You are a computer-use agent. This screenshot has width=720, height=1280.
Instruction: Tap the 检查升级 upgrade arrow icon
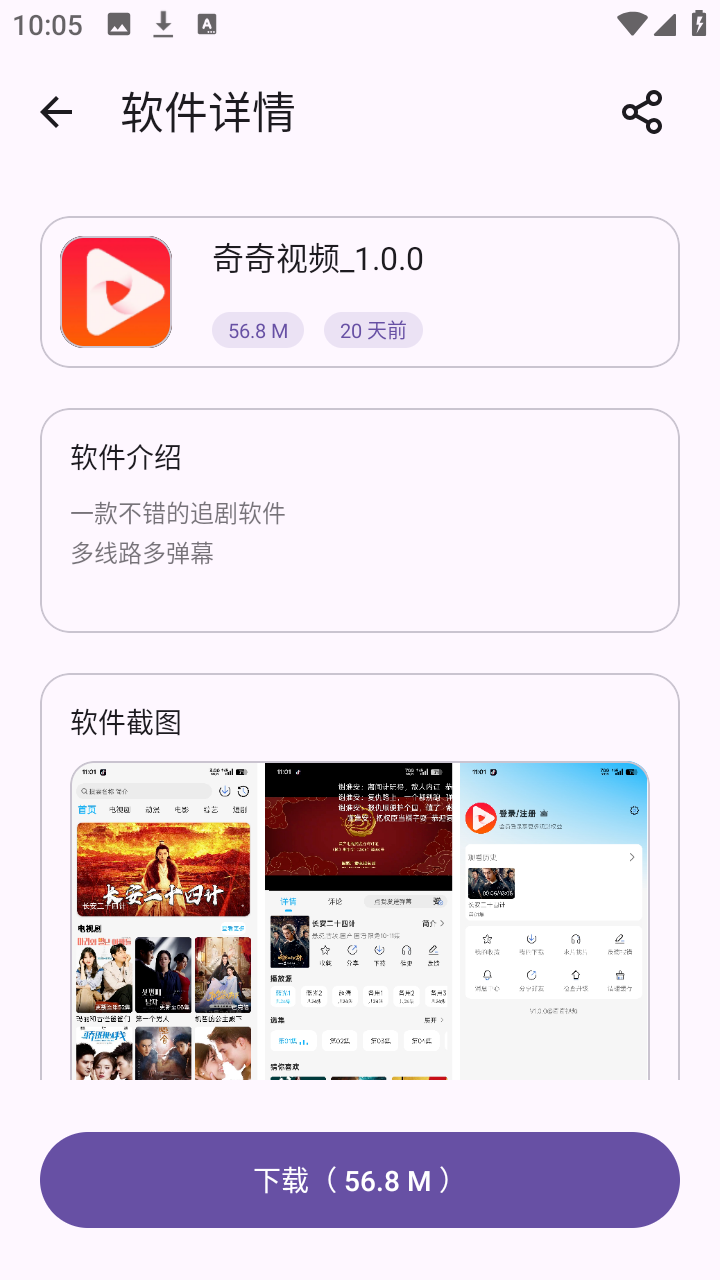576,975
